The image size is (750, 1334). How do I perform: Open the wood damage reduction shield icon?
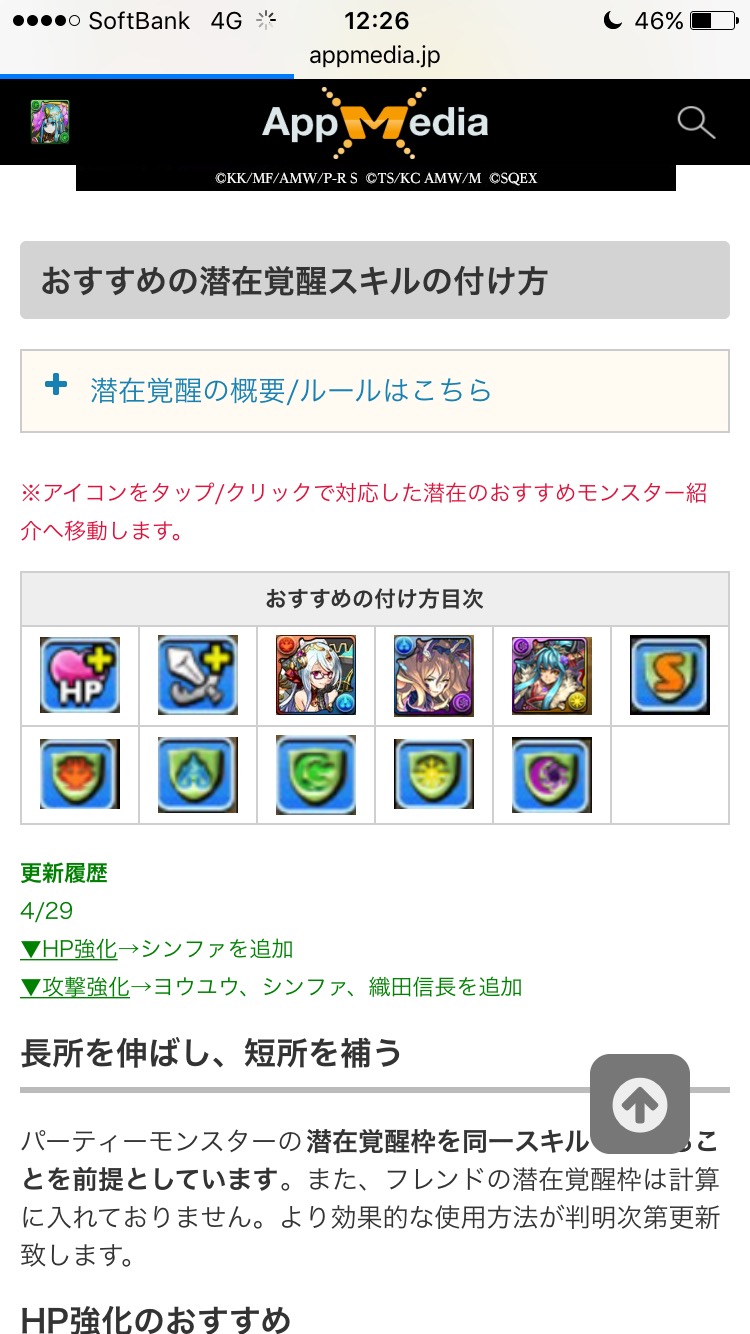click(x=316, y=774)
